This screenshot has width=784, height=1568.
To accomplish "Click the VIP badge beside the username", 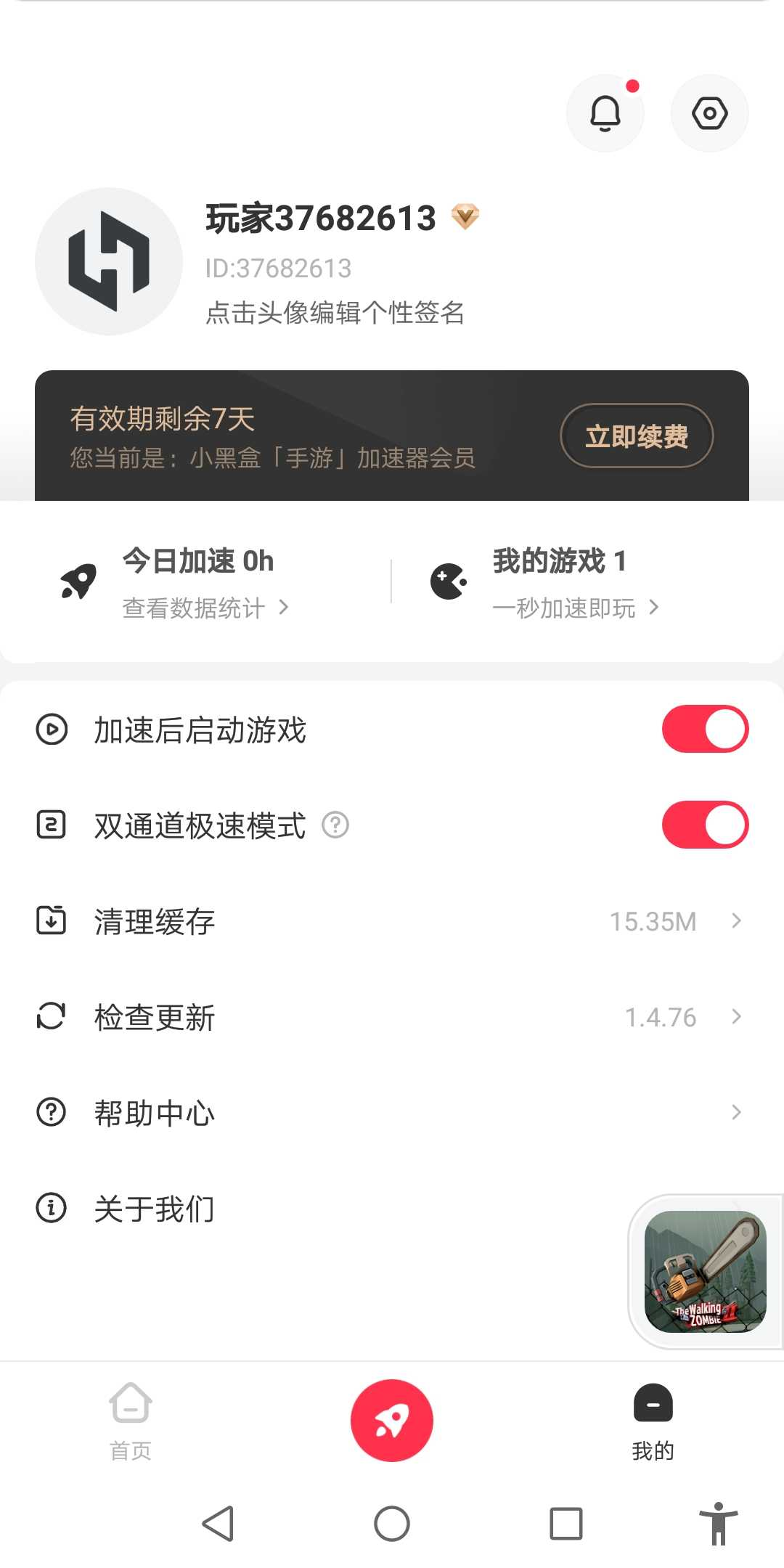I will pyautogui.click(x=465, y=216).
